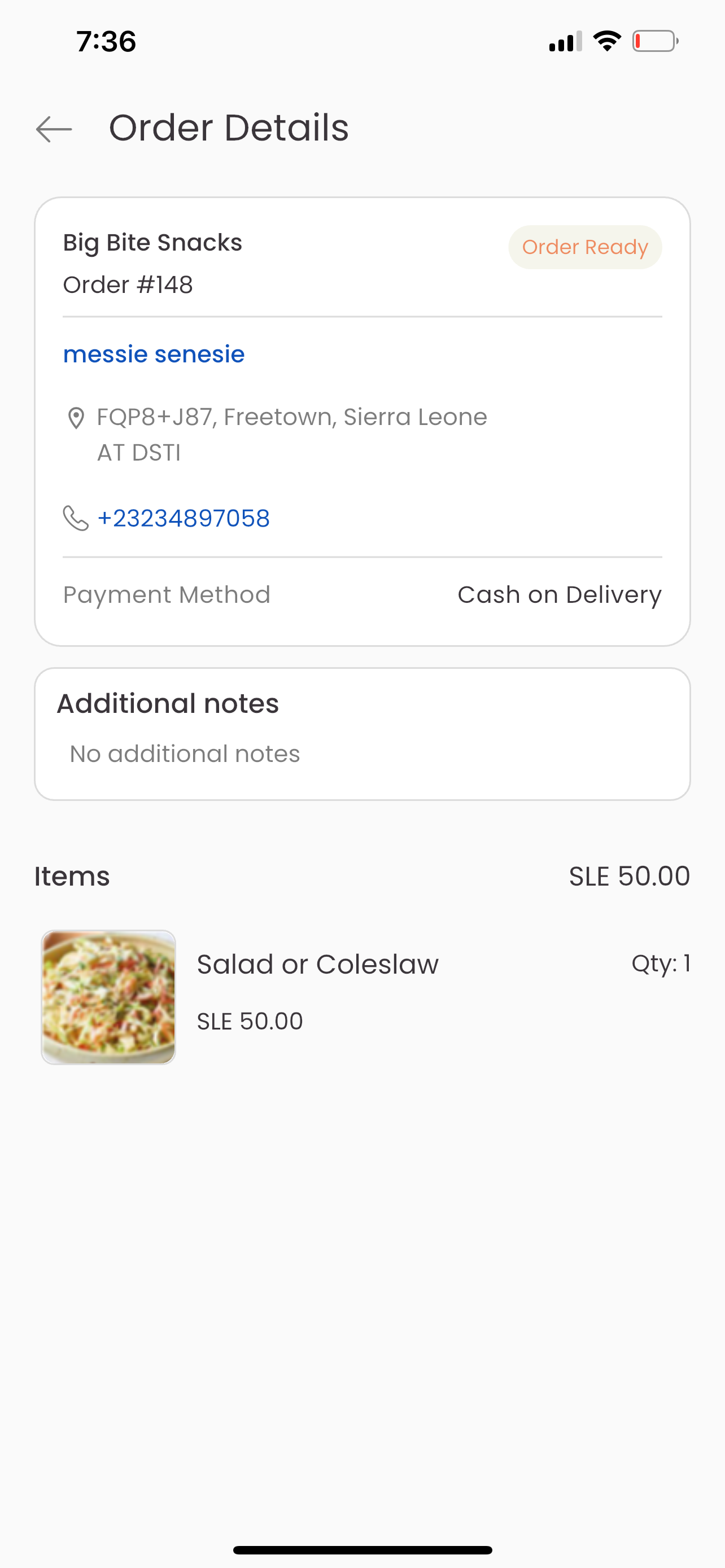Click the Order Ready status badge
Screen dimensions: 725x1568
(584, 247)
